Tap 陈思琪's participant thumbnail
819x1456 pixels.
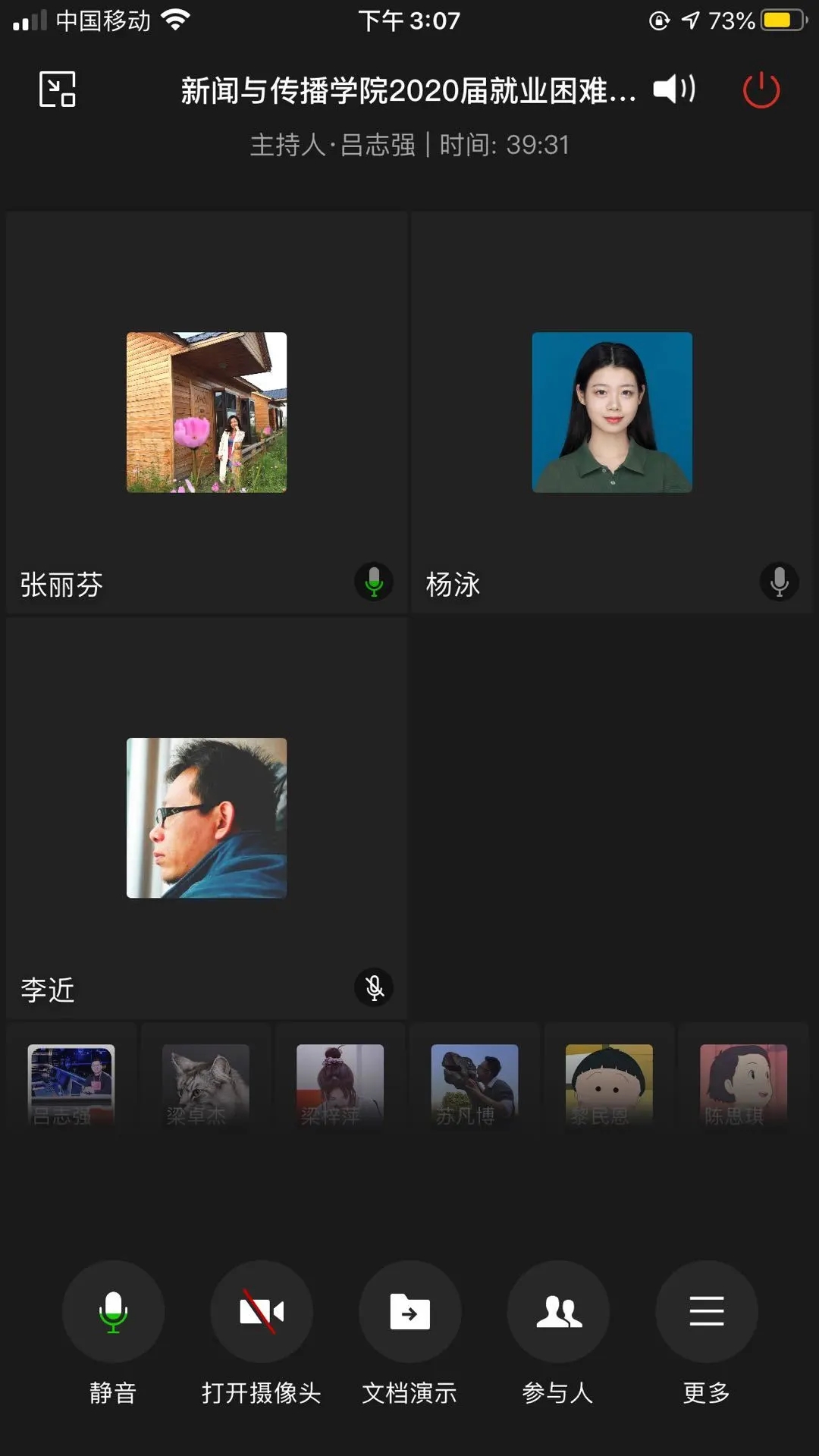click(x=743, y=1083)
